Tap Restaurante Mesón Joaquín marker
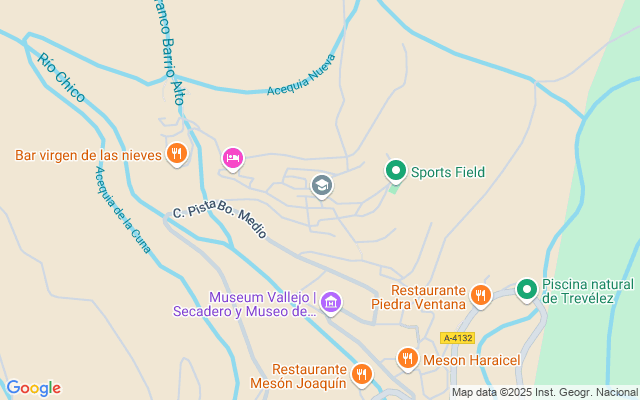640x400 pixels. coord(361,374)
